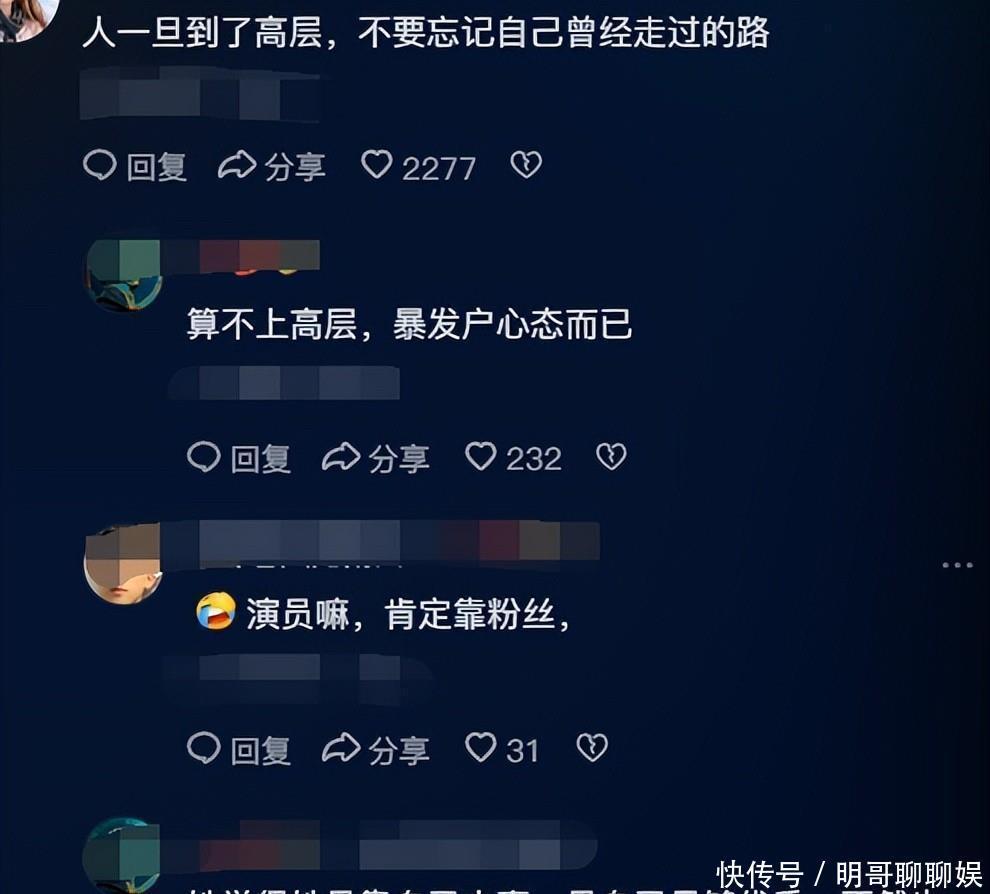The height and width of the screenshot is (894, 990).
Task: Dislike the comment with 2277 likes
Action: [526, 165]
